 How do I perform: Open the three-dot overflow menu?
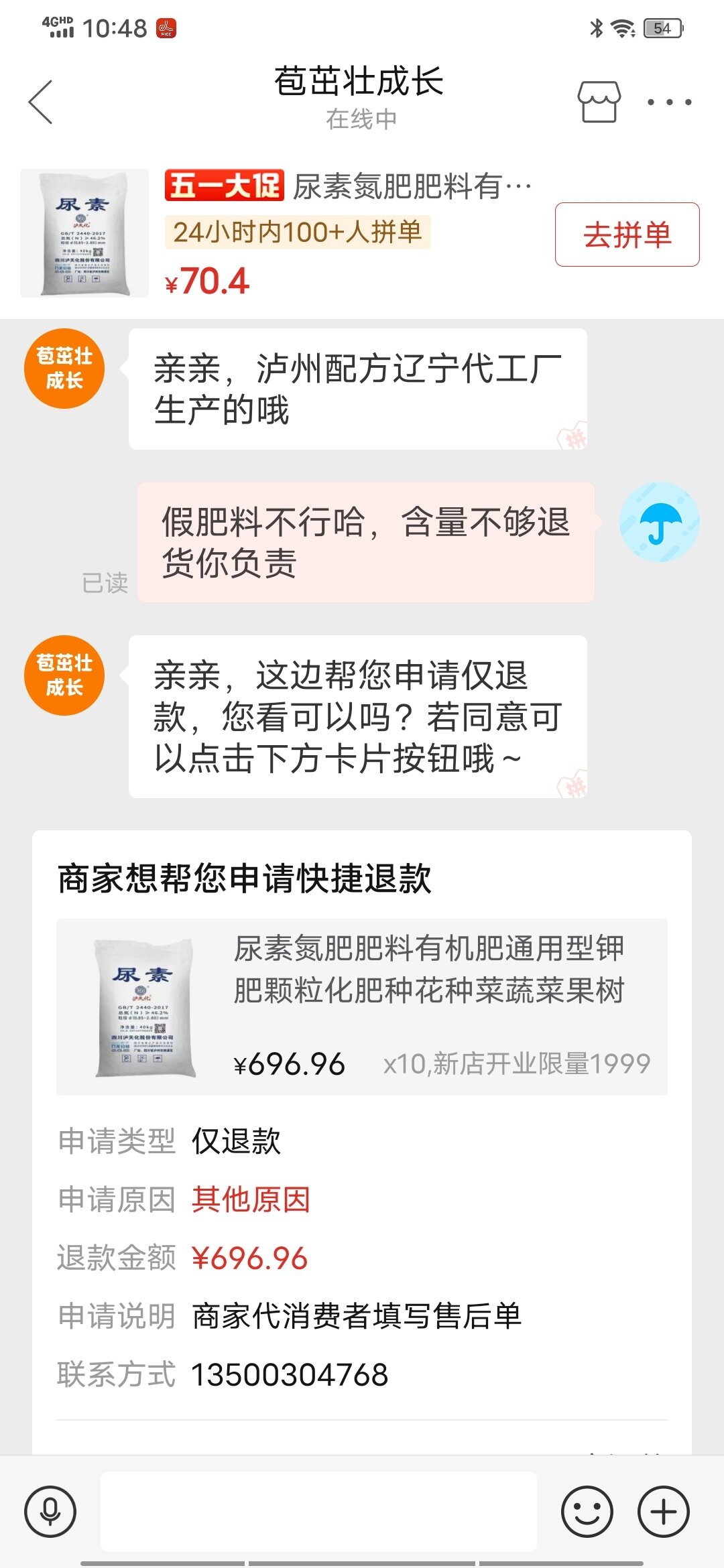coord(669,102)
